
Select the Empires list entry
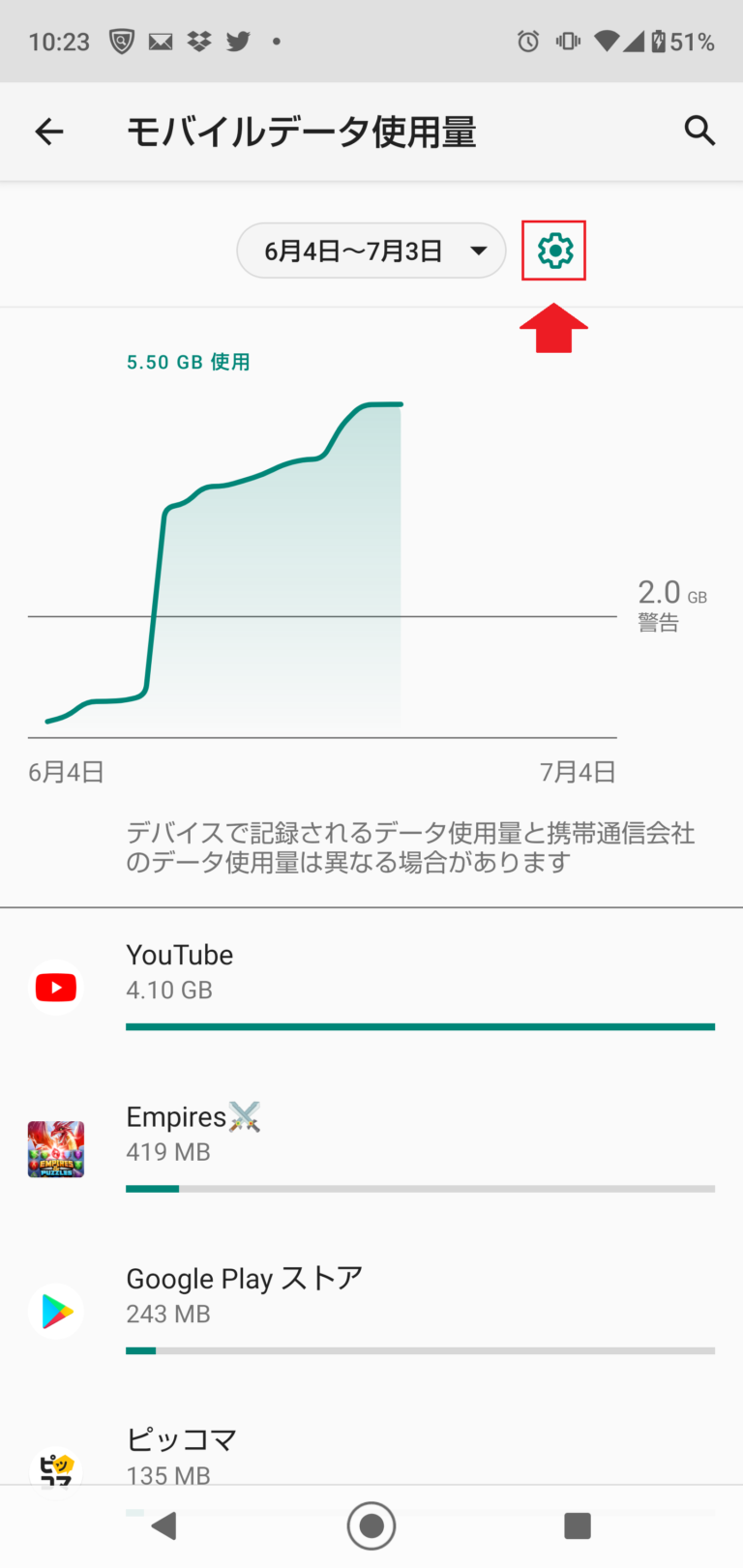click(x=290, y=1132)
